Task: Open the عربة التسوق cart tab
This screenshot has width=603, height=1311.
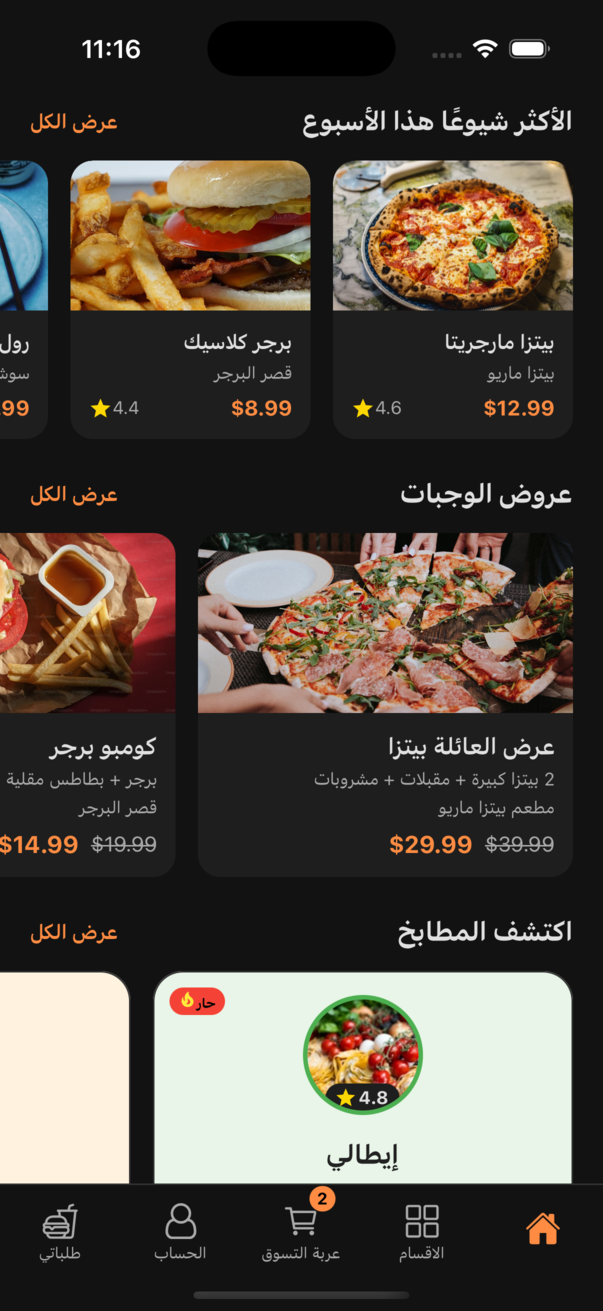Action: click(x=301, y=1232)
